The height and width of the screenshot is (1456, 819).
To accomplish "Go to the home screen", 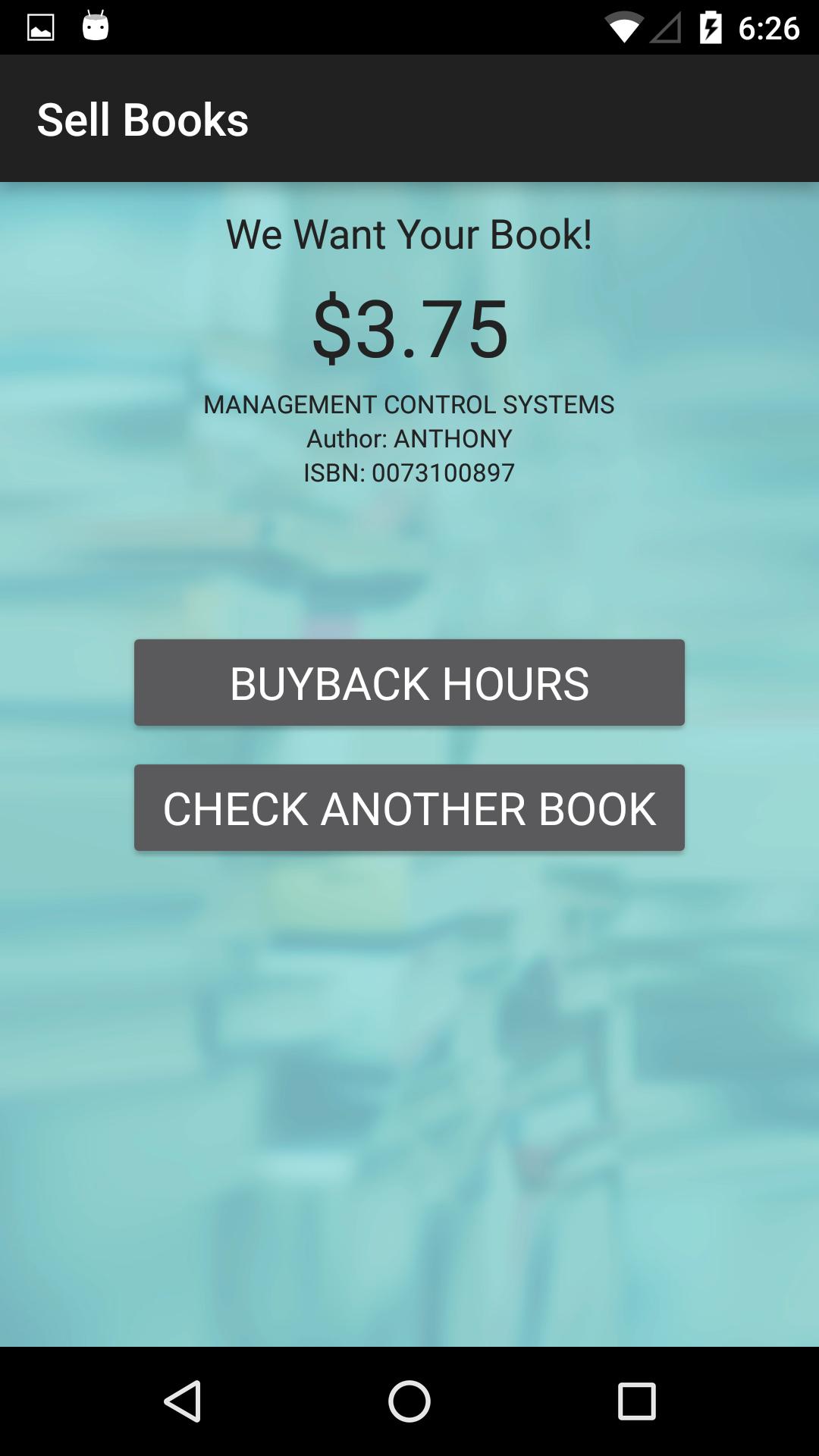I will coord(409,1401).
